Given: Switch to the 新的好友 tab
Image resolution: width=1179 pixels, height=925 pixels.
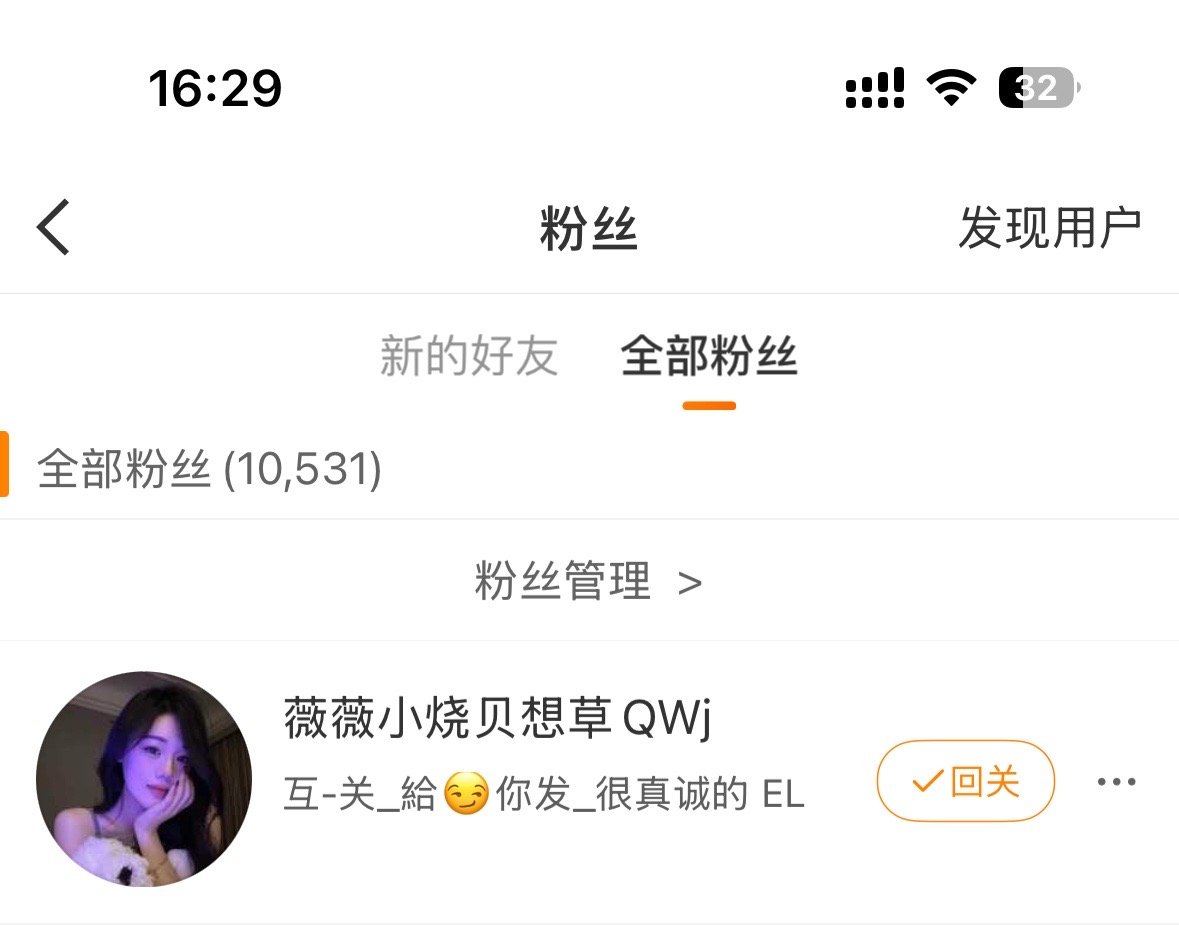Looking at the screenshot, I should coord(468,357).
